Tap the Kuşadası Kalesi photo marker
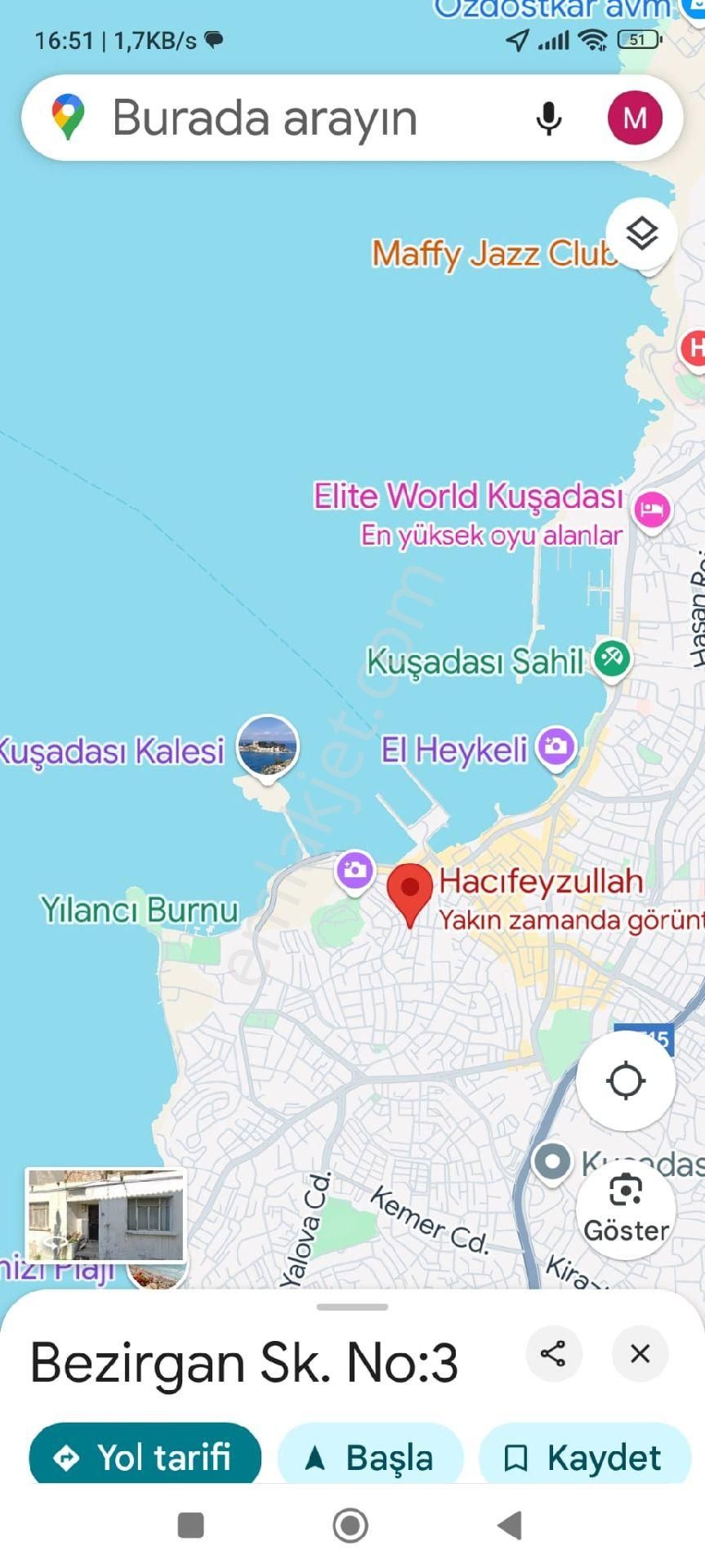The image size is (705, 1568). point(267,746)
